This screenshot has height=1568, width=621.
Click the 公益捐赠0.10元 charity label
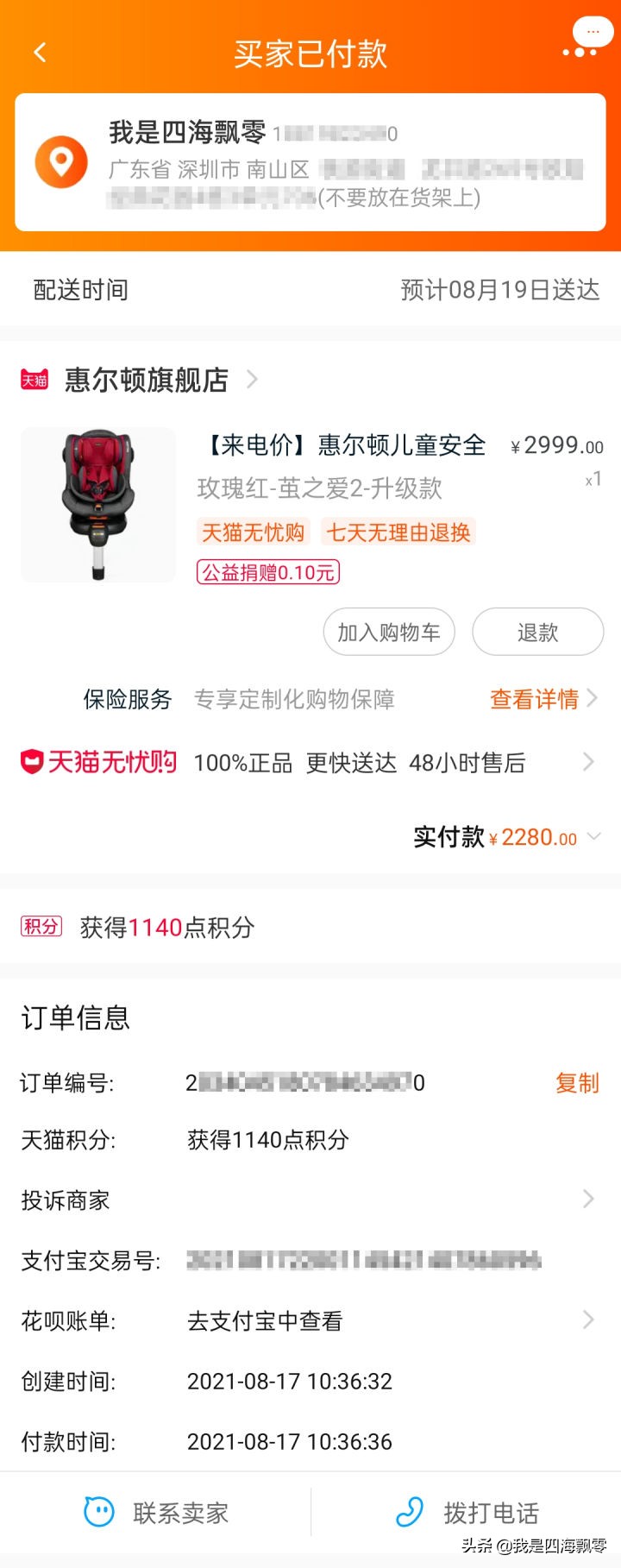[x=267, y=572]
